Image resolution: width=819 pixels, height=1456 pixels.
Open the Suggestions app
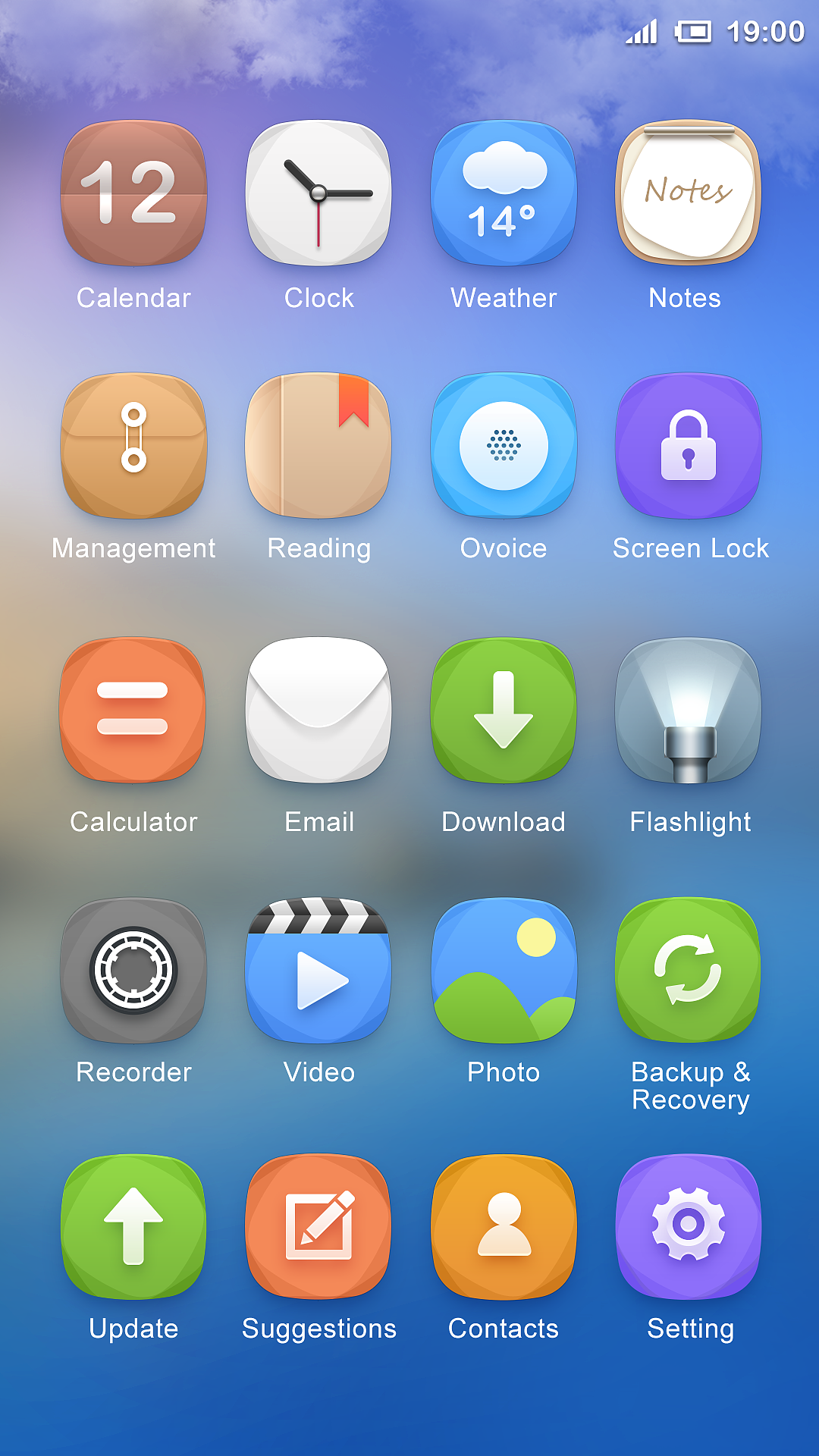(318, 1227)
